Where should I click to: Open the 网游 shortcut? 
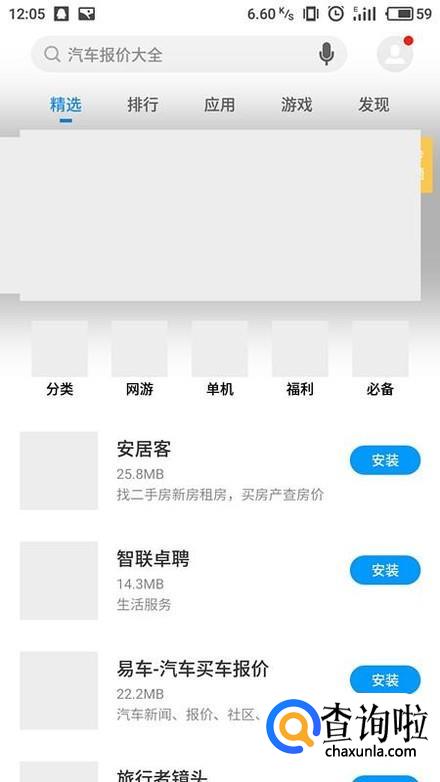pos(140,359)
